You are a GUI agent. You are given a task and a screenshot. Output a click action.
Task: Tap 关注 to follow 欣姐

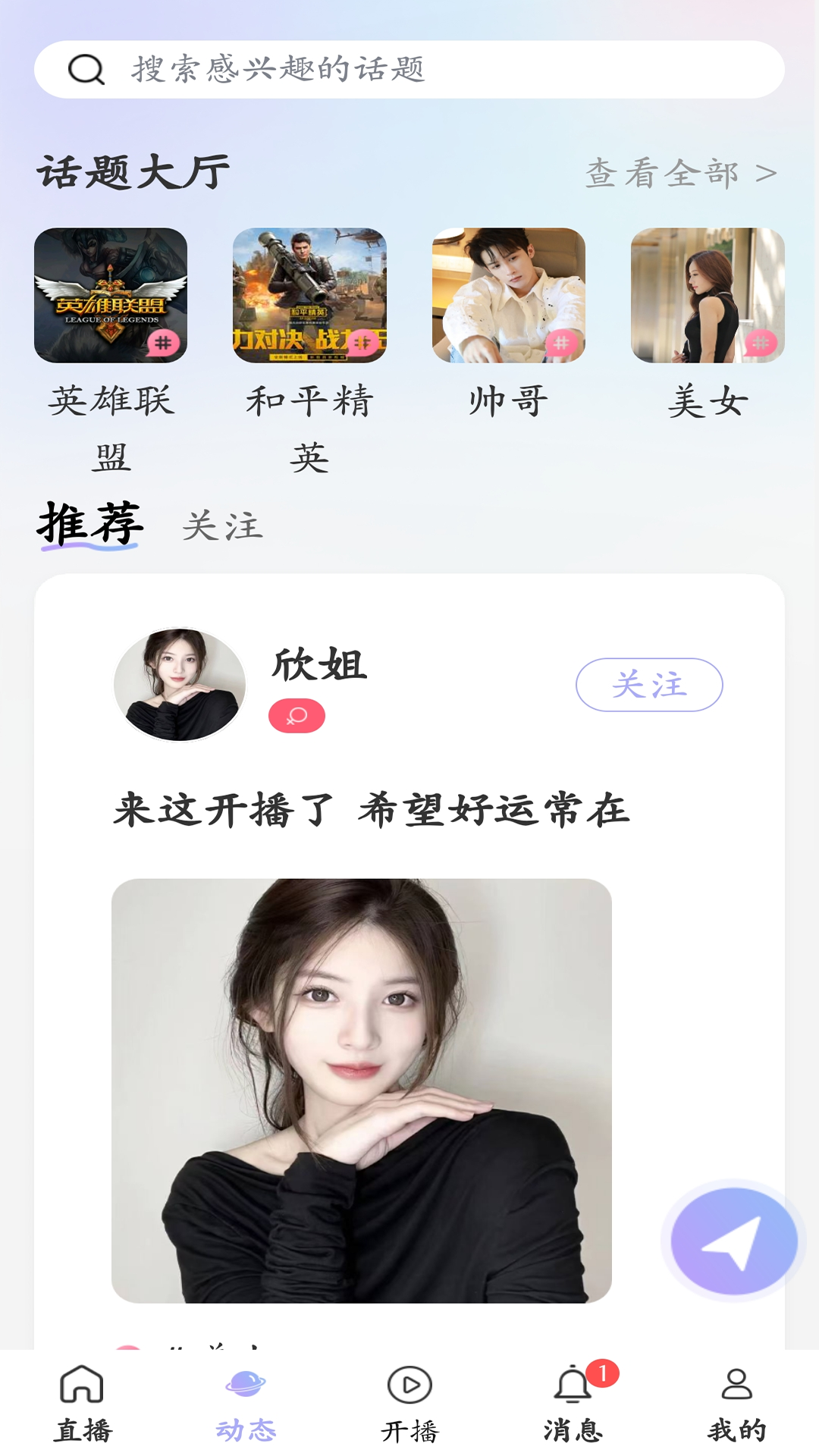point(648,684)
